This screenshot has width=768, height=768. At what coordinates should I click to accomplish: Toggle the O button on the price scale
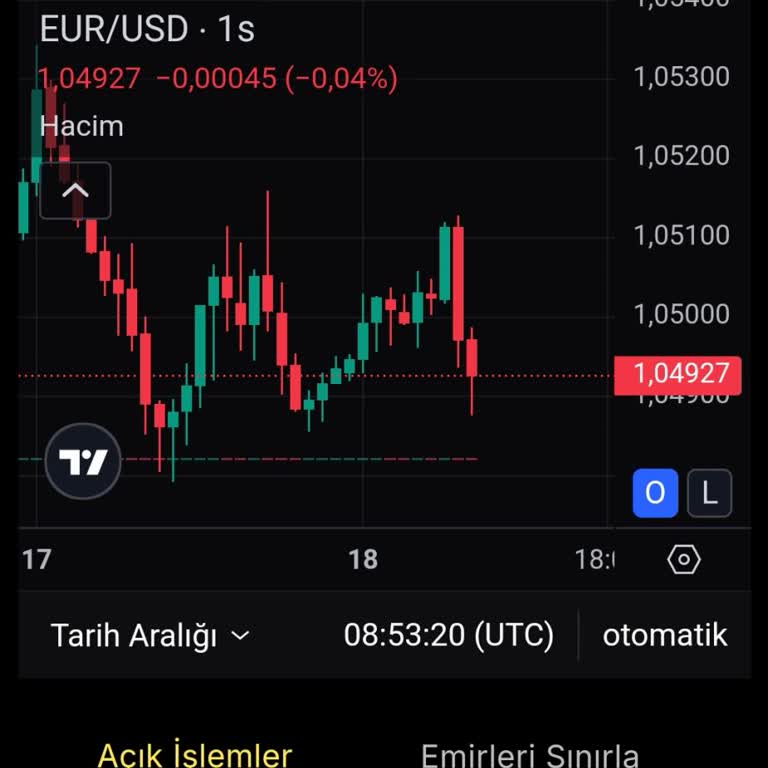point(655,493)
